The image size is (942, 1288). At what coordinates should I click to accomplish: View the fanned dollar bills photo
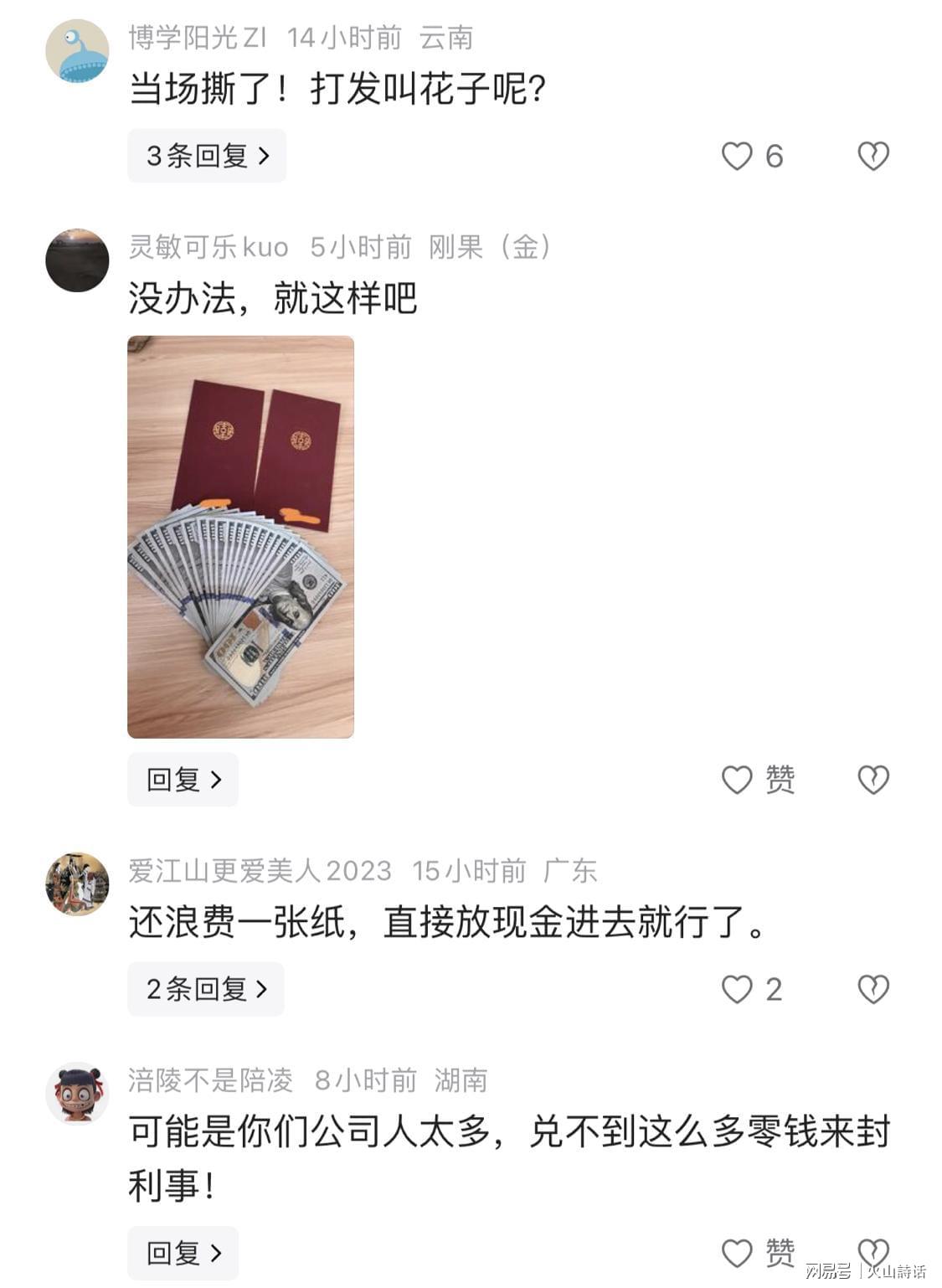[243, 536]
